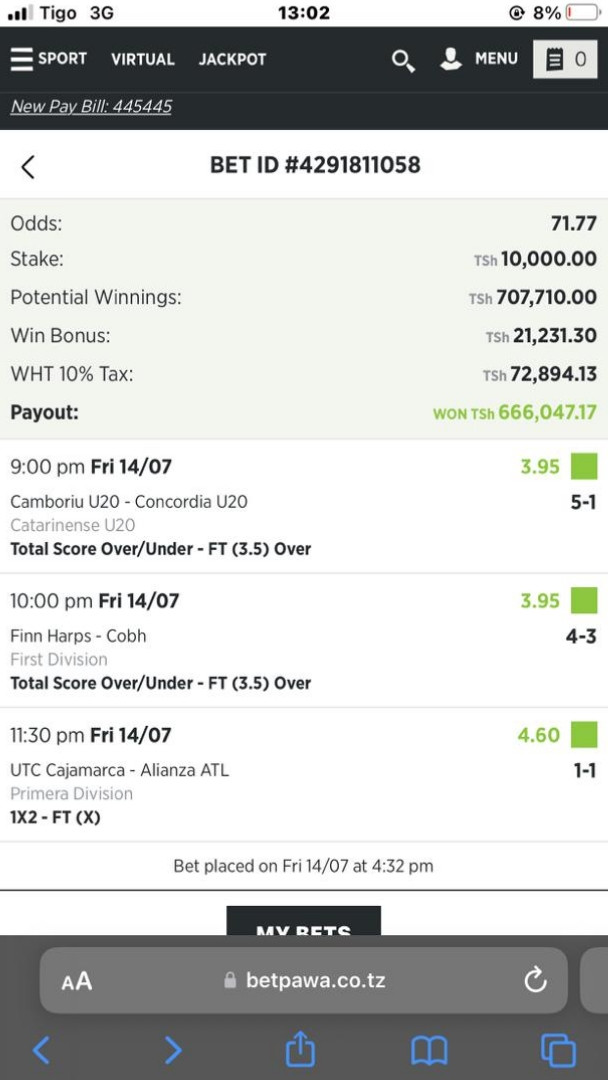
Task: Go back from the Bet ID page
Action: point(28,166)
